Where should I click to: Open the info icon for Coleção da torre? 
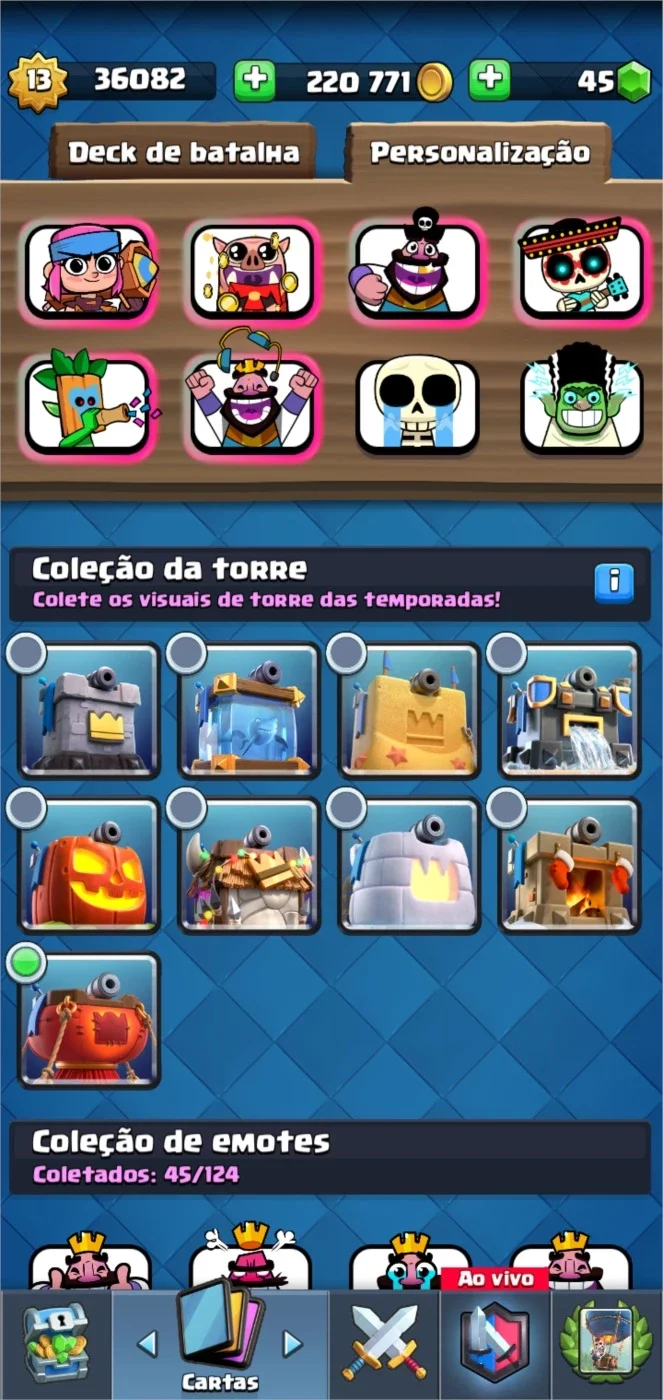click(x=614, y=584)
